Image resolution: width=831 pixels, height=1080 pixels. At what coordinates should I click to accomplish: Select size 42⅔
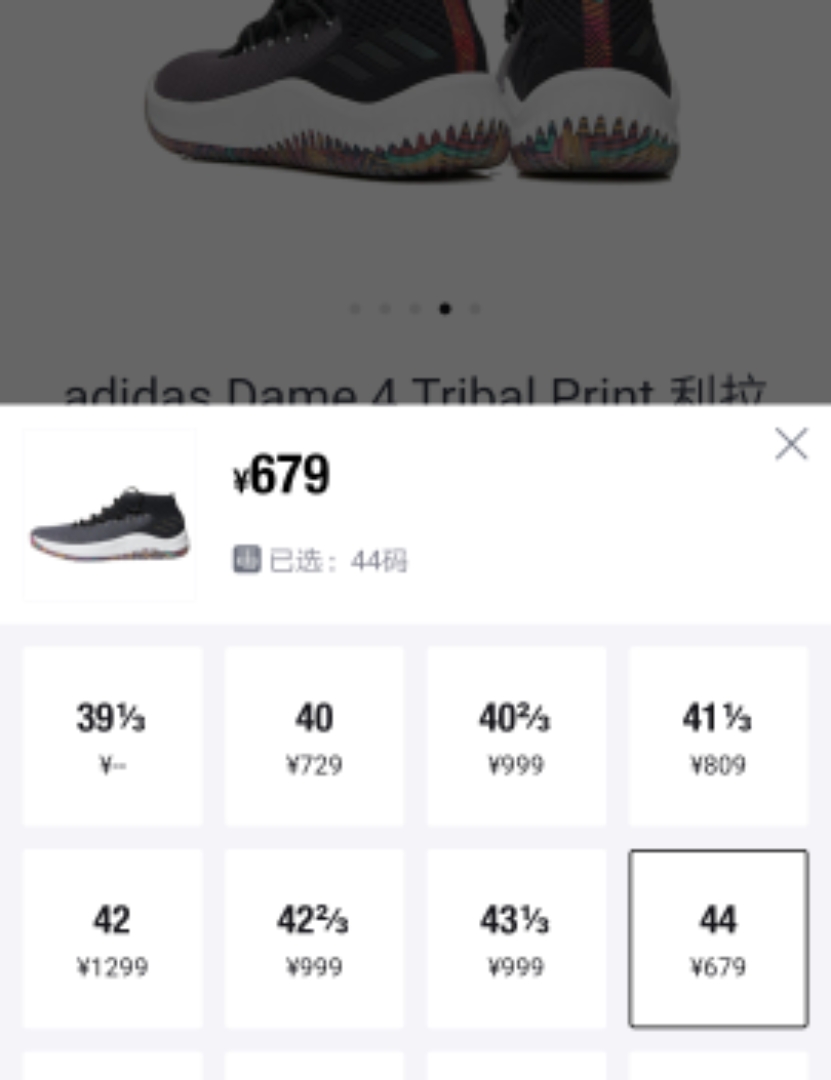point(314,938)
